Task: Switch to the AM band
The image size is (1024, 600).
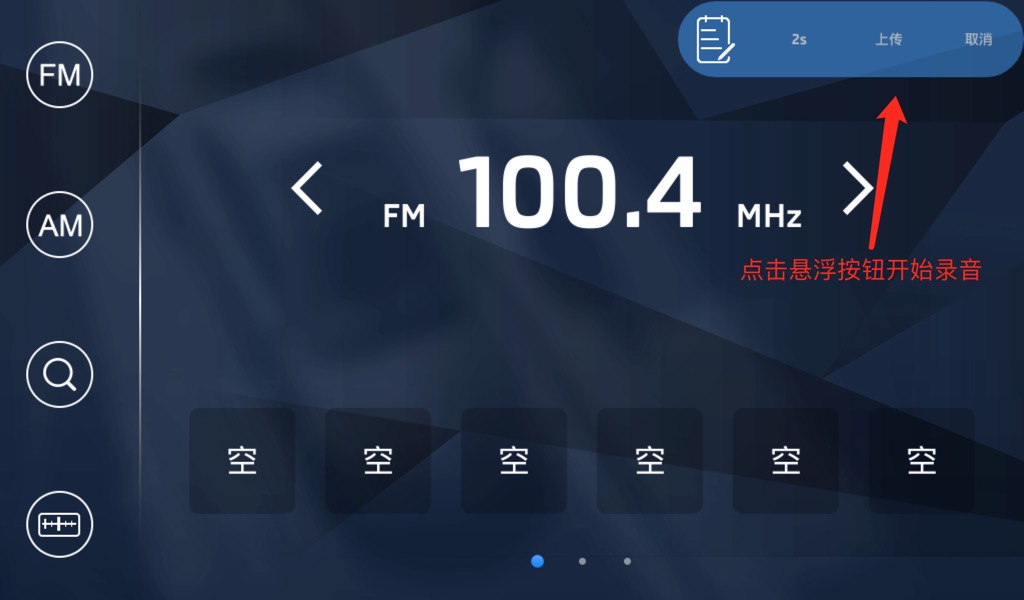Action: click(x=60, y=225)
